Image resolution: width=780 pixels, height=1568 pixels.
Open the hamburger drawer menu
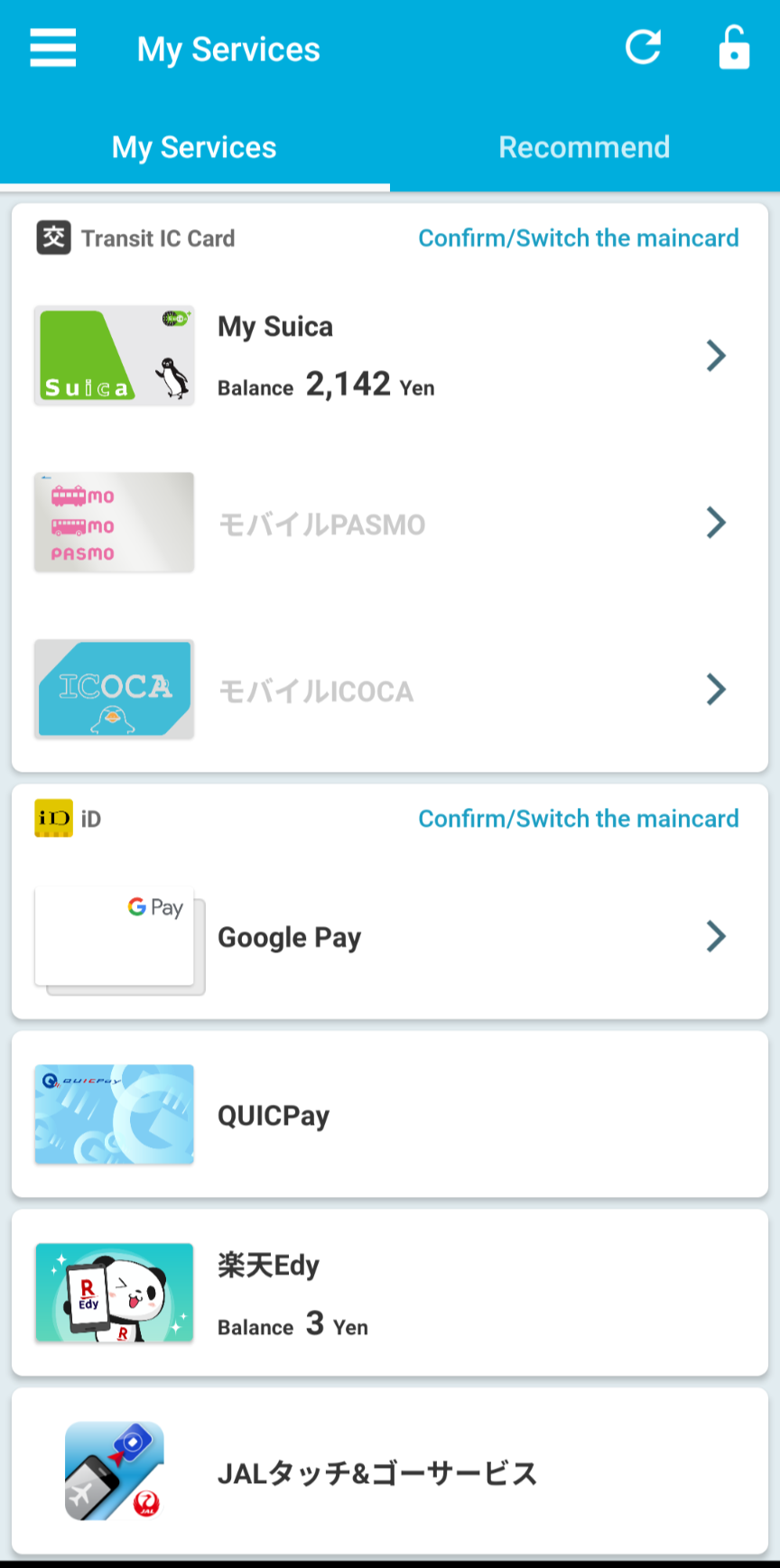(x=52, y=48)
